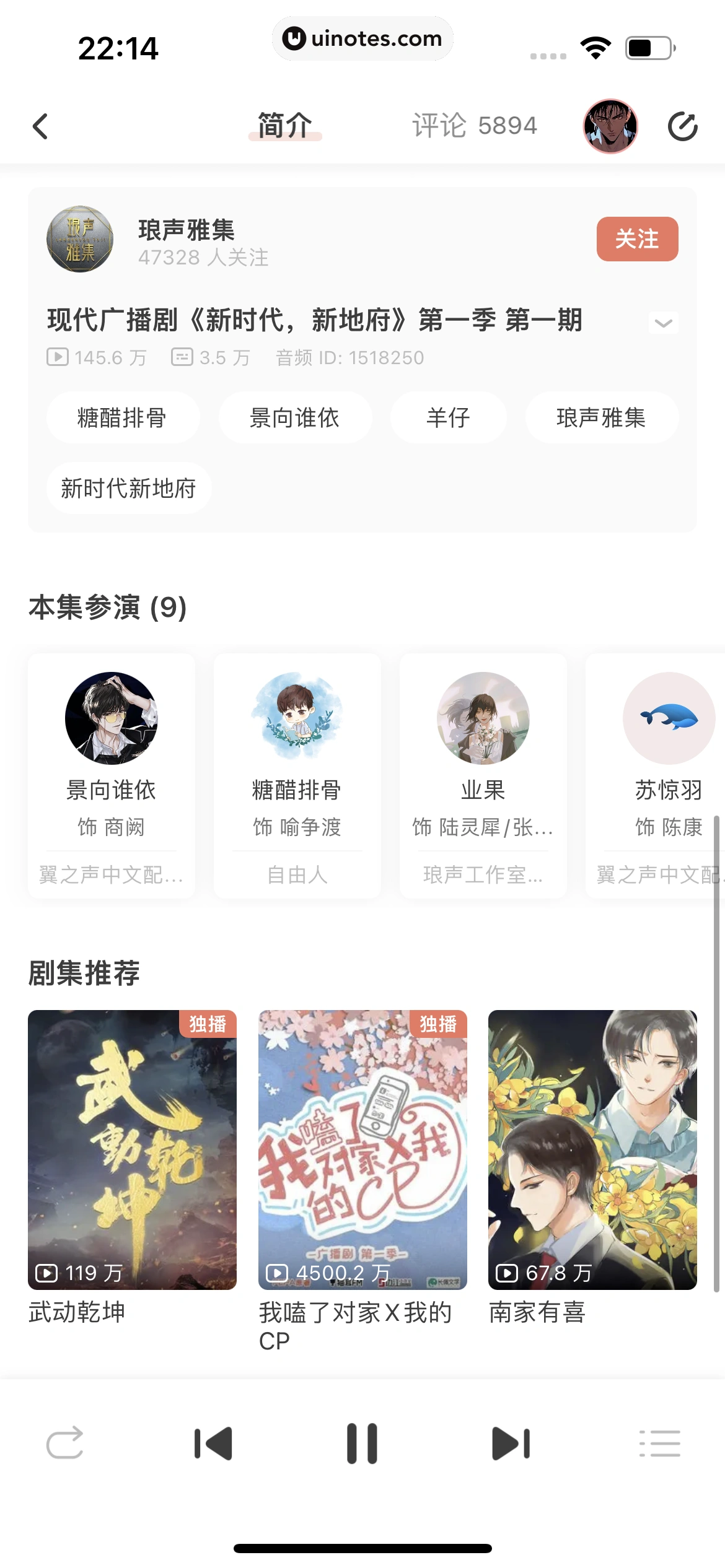Image resolution: width=725 pixels, height=1568 pixels.
Task: Skip to the previous episode
Action: [213, 1444]
